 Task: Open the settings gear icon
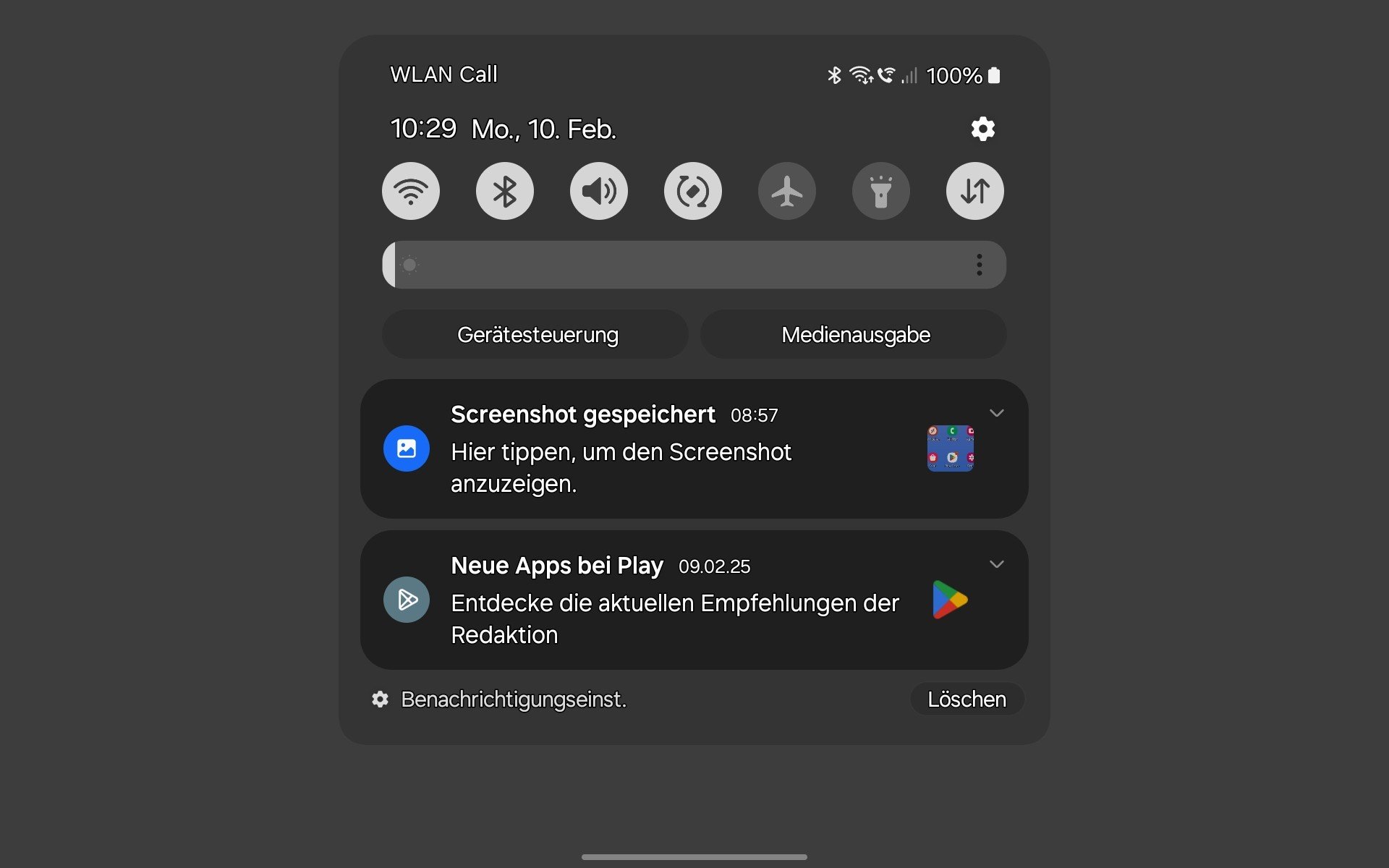(x=982, y=129)
